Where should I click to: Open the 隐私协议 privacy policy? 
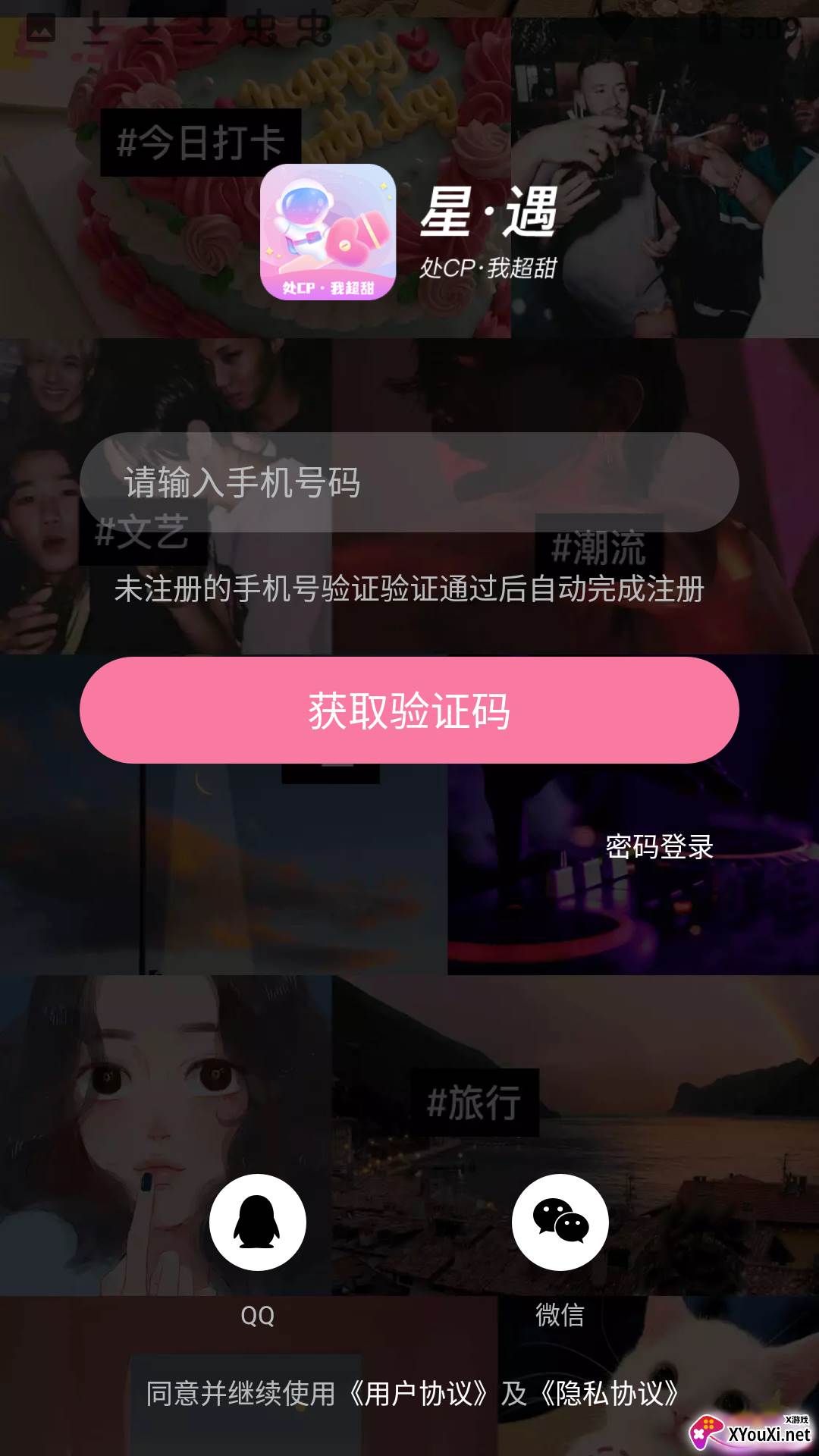(609, 1394)
